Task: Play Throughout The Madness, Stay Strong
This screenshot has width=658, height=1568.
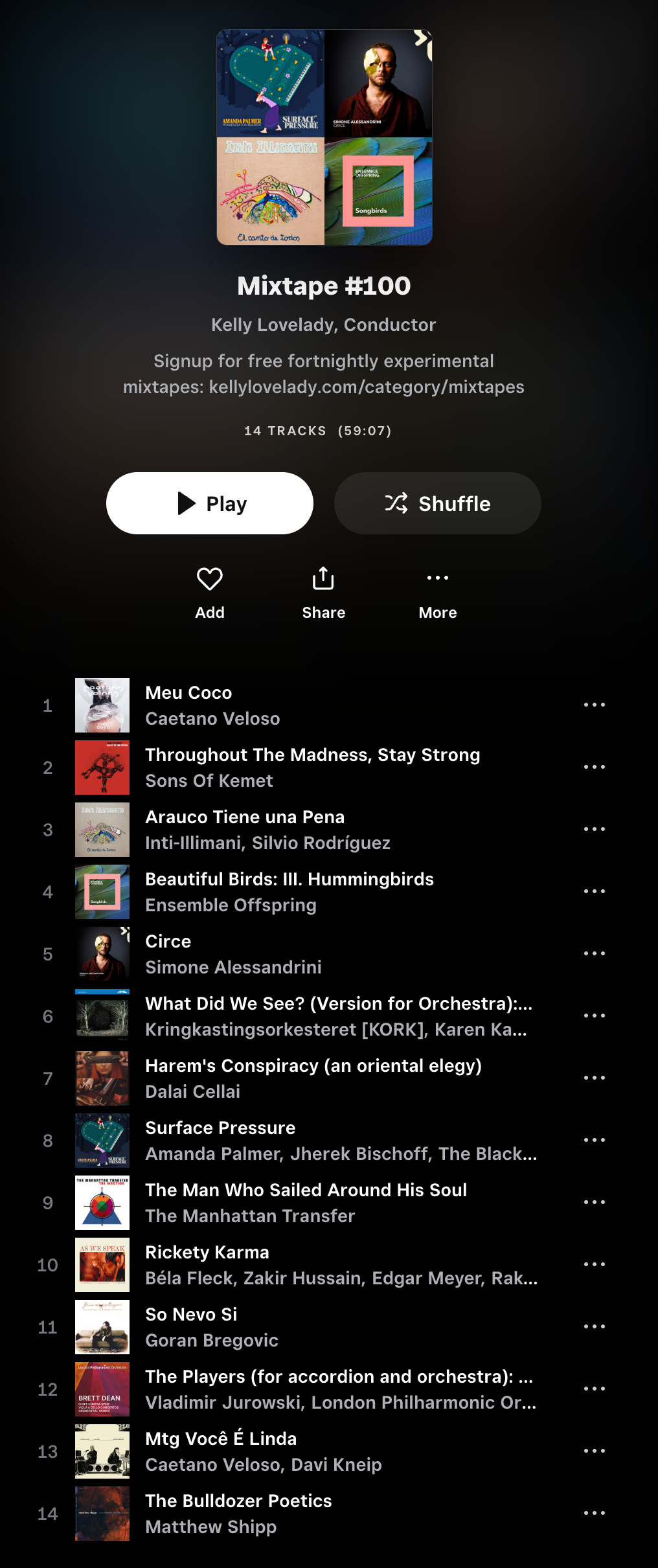Action: [312, 755]
